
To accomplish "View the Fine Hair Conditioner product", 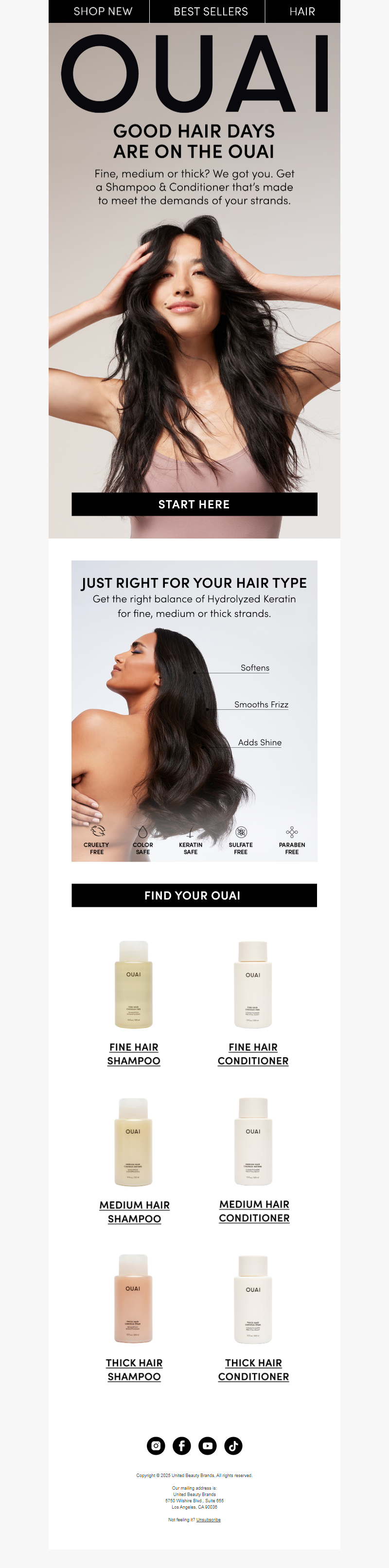I will point(253,1054).
